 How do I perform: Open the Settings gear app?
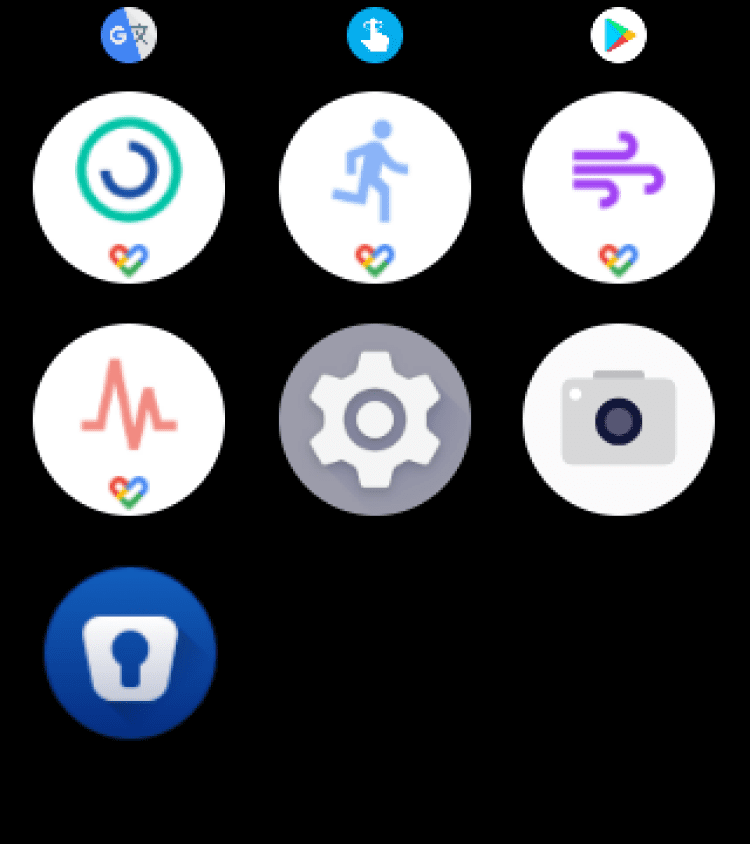tap(375, 419)
